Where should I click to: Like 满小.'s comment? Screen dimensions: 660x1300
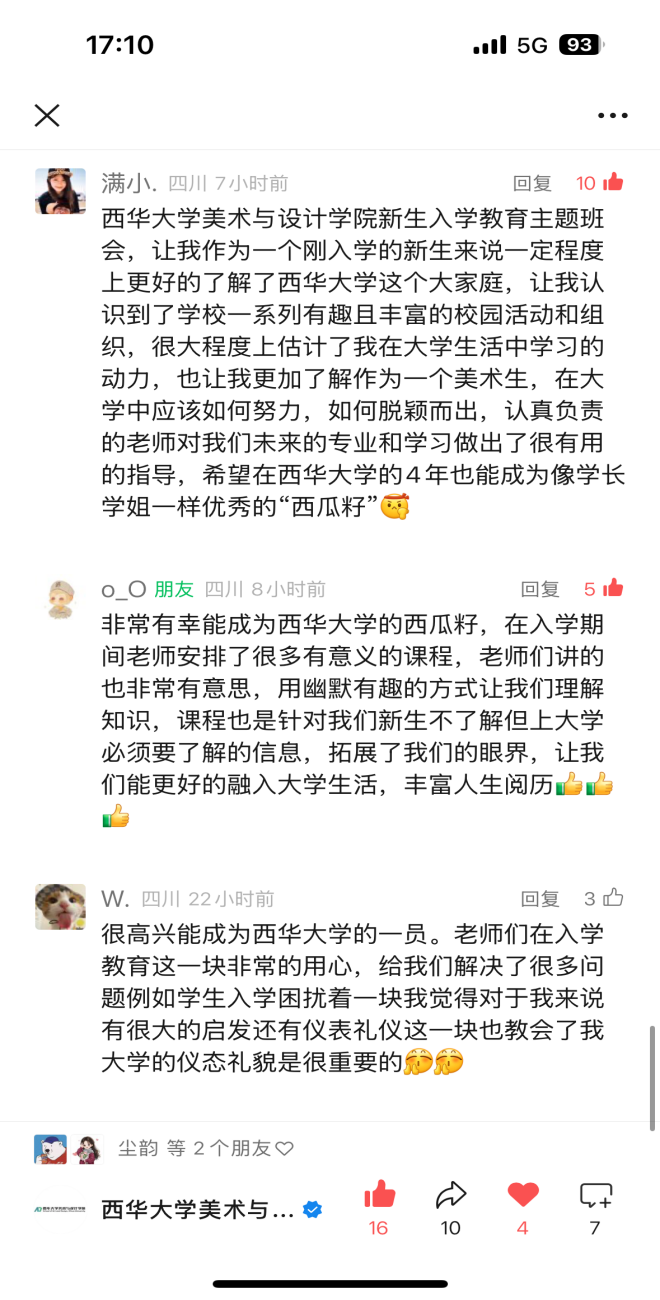click(x=612, y=182)
